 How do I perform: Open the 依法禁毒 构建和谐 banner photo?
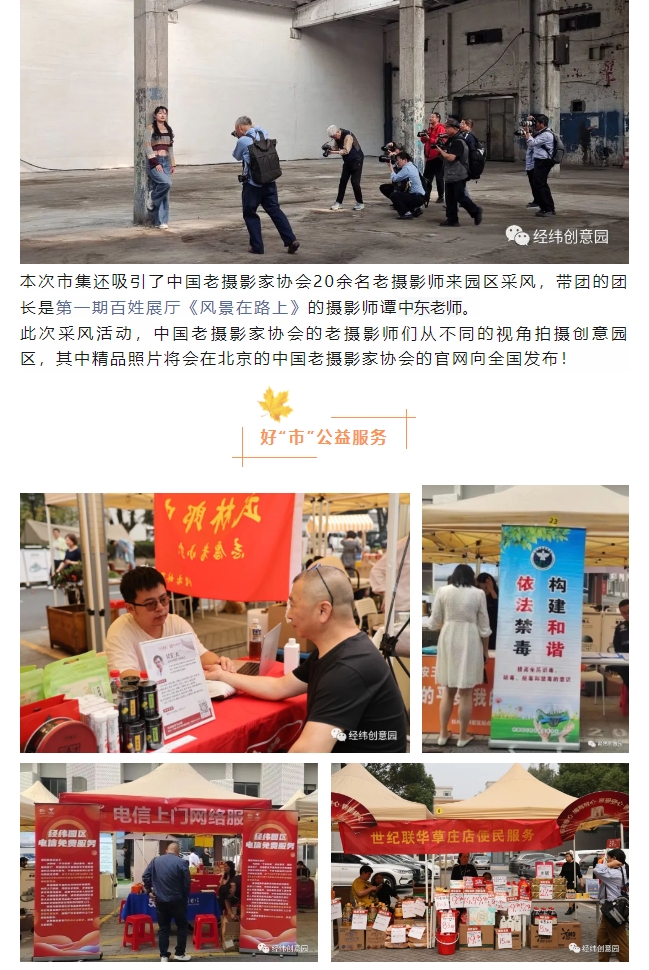525,618
